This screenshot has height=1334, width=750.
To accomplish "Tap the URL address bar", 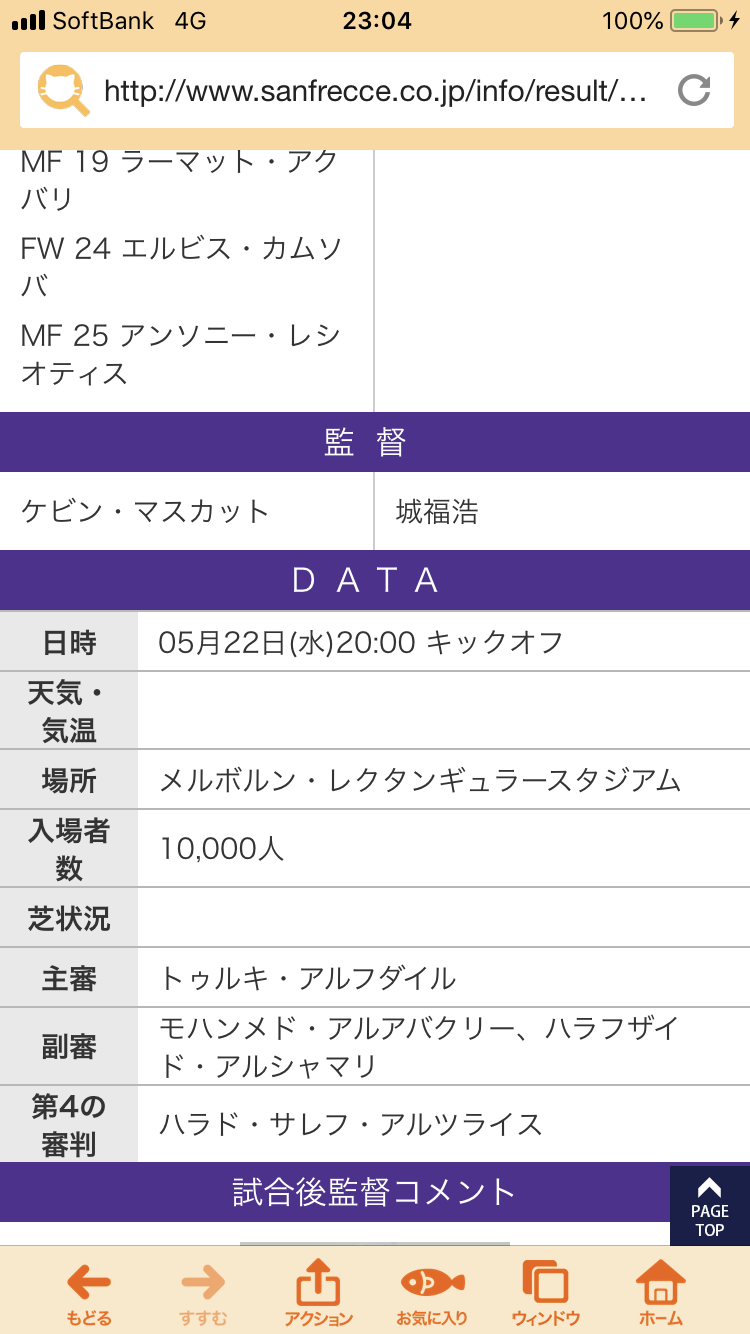I will coord(375,90).
